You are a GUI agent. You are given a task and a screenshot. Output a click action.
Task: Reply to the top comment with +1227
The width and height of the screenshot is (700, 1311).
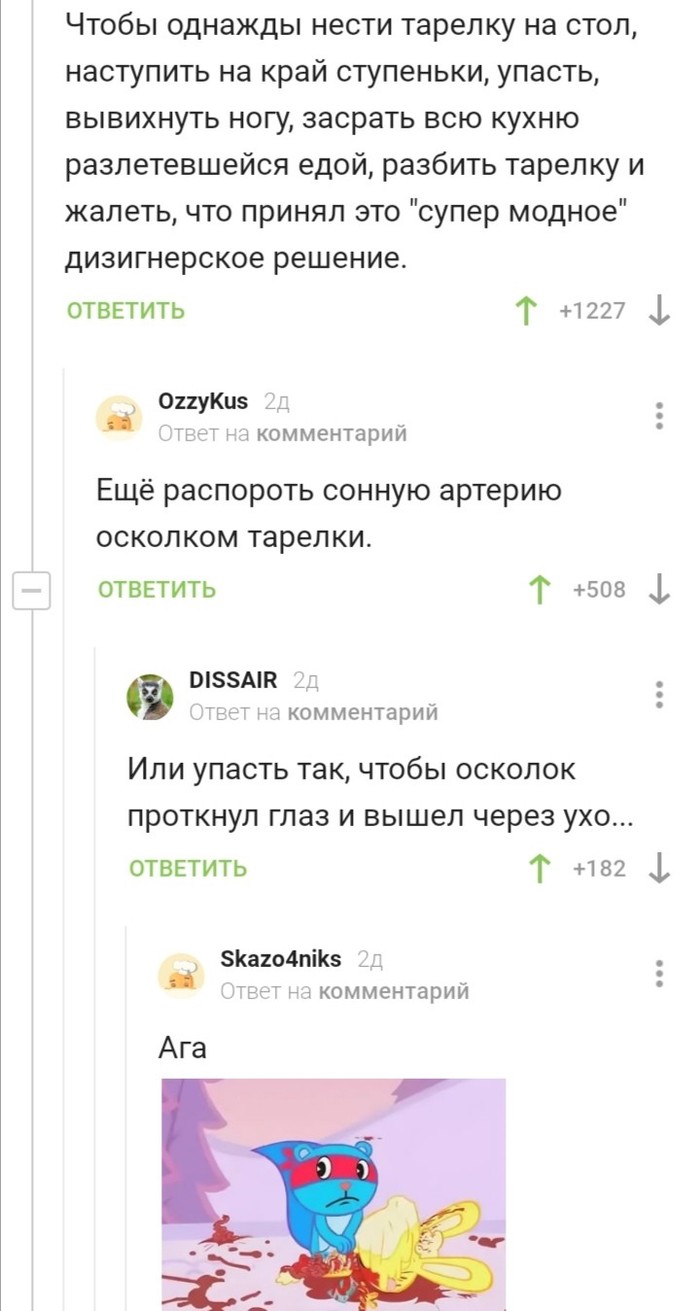[x=125, y=311]
